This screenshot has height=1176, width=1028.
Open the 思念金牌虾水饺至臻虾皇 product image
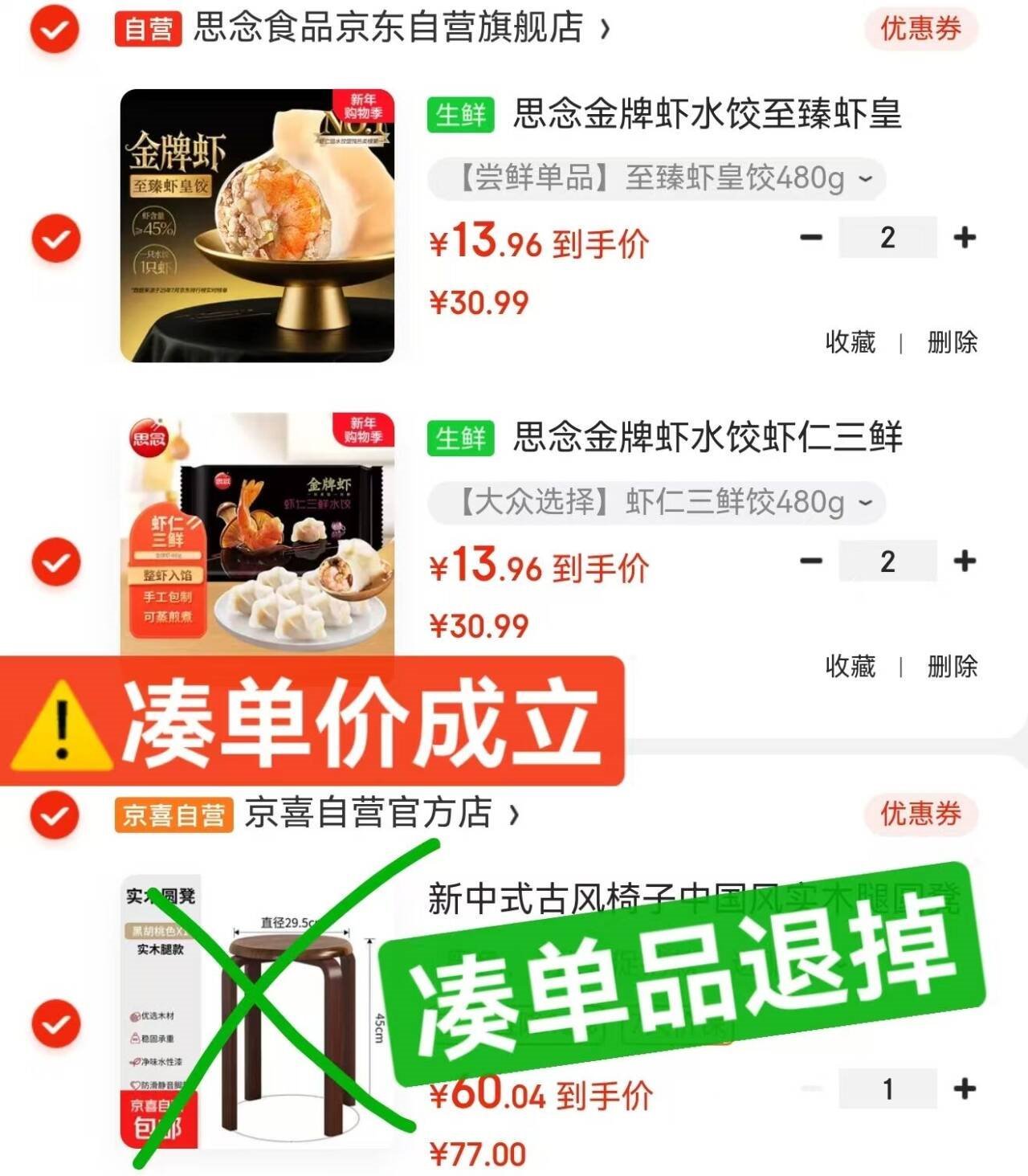pos(257,226)
